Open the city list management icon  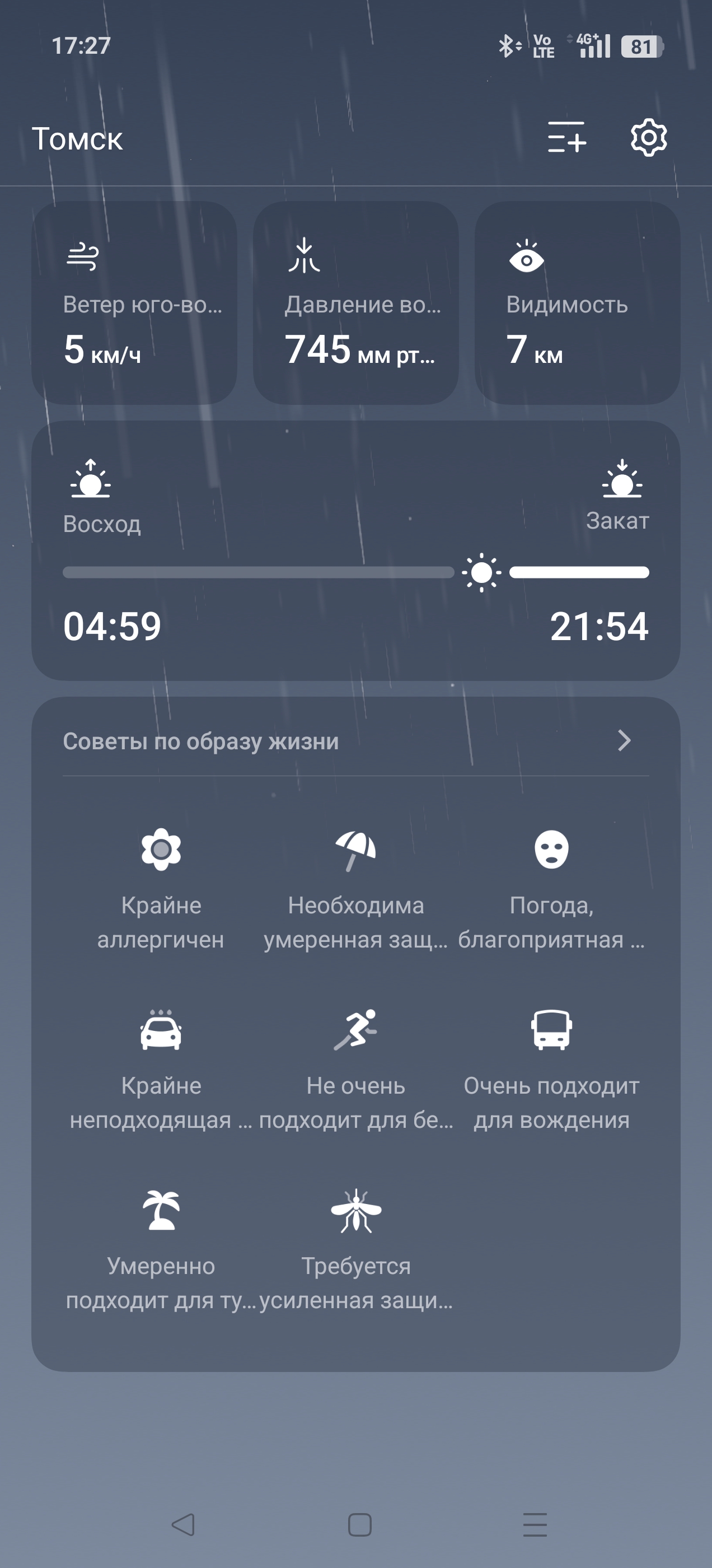566,137
